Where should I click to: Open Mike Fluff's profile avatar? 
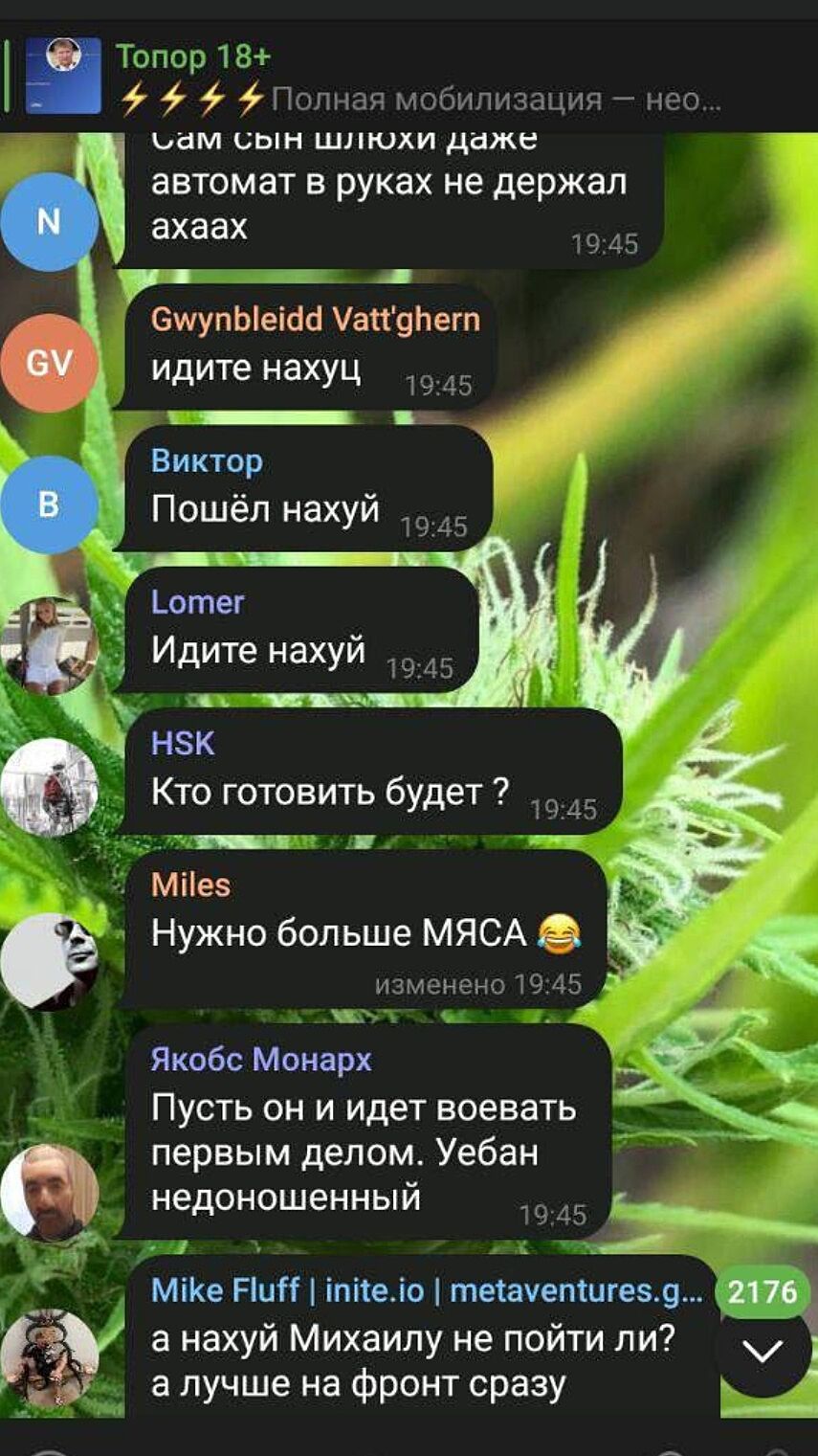point(49,1356)
